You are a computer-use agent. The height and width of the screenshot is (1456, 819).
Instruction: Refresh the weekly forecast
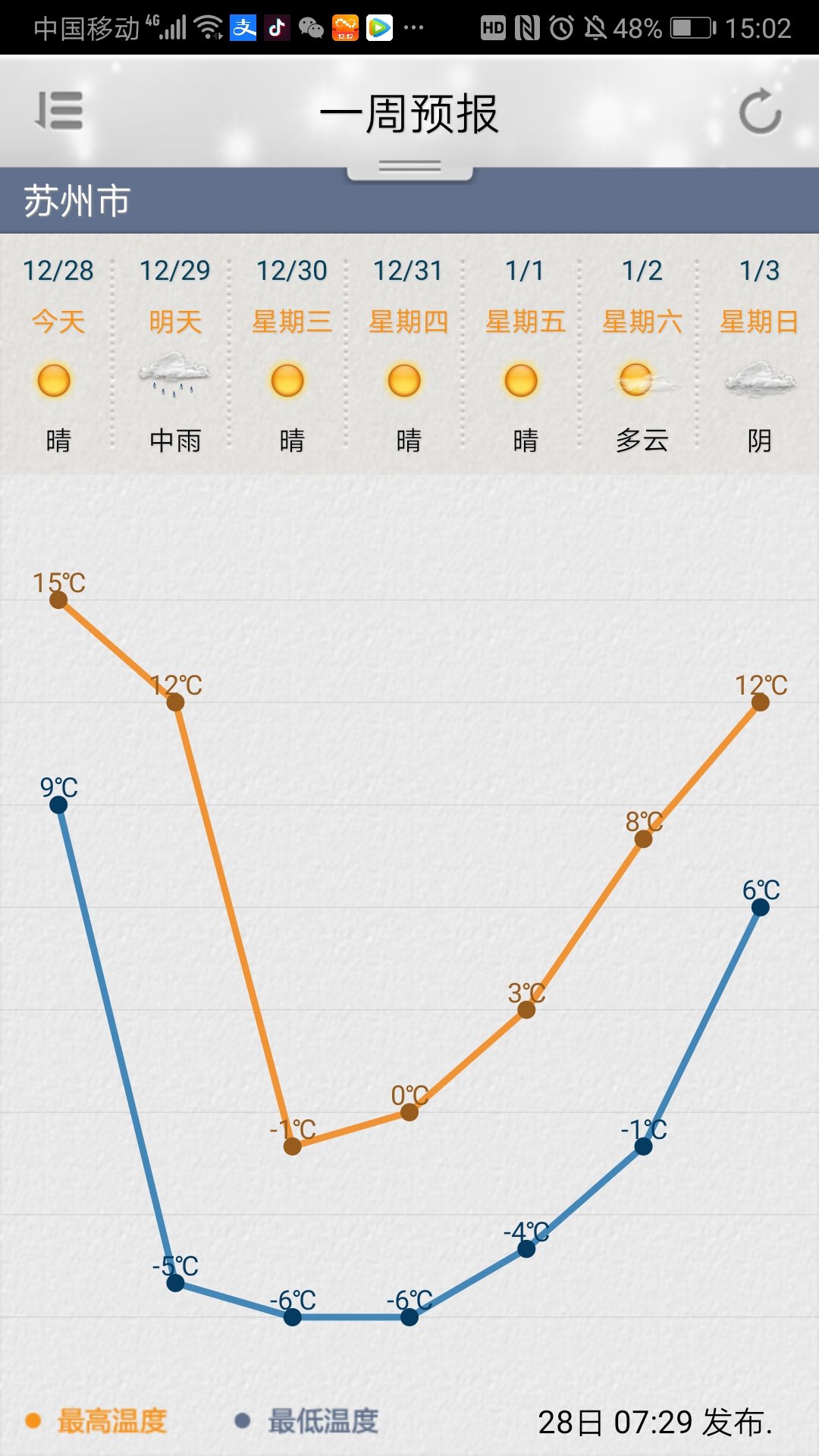coord(760,112)
